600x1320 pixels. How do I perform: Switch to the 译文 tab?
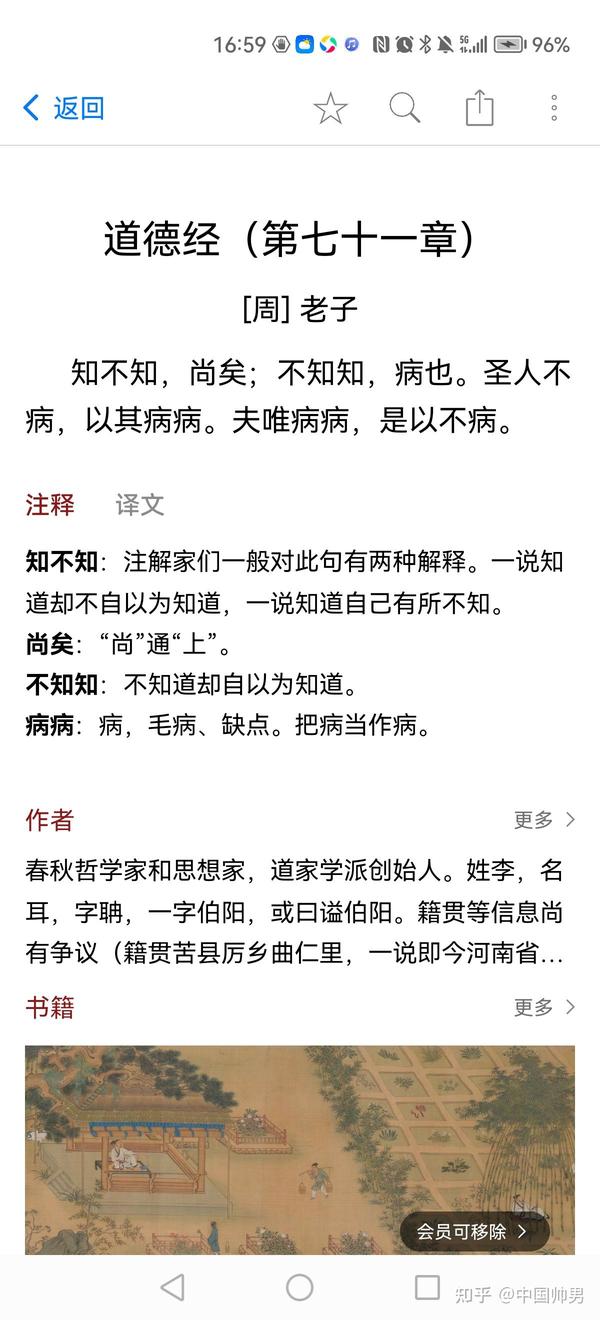pos(140,505)
